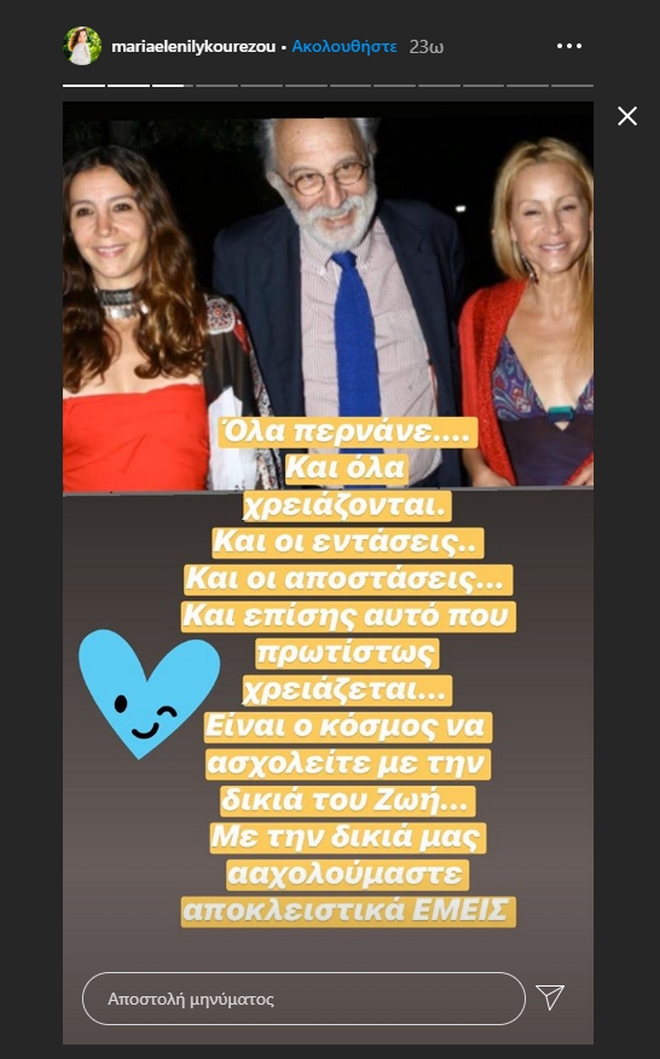Open the mariaelenilykourezou username link
660x1059 pixels.
point(195,46)
